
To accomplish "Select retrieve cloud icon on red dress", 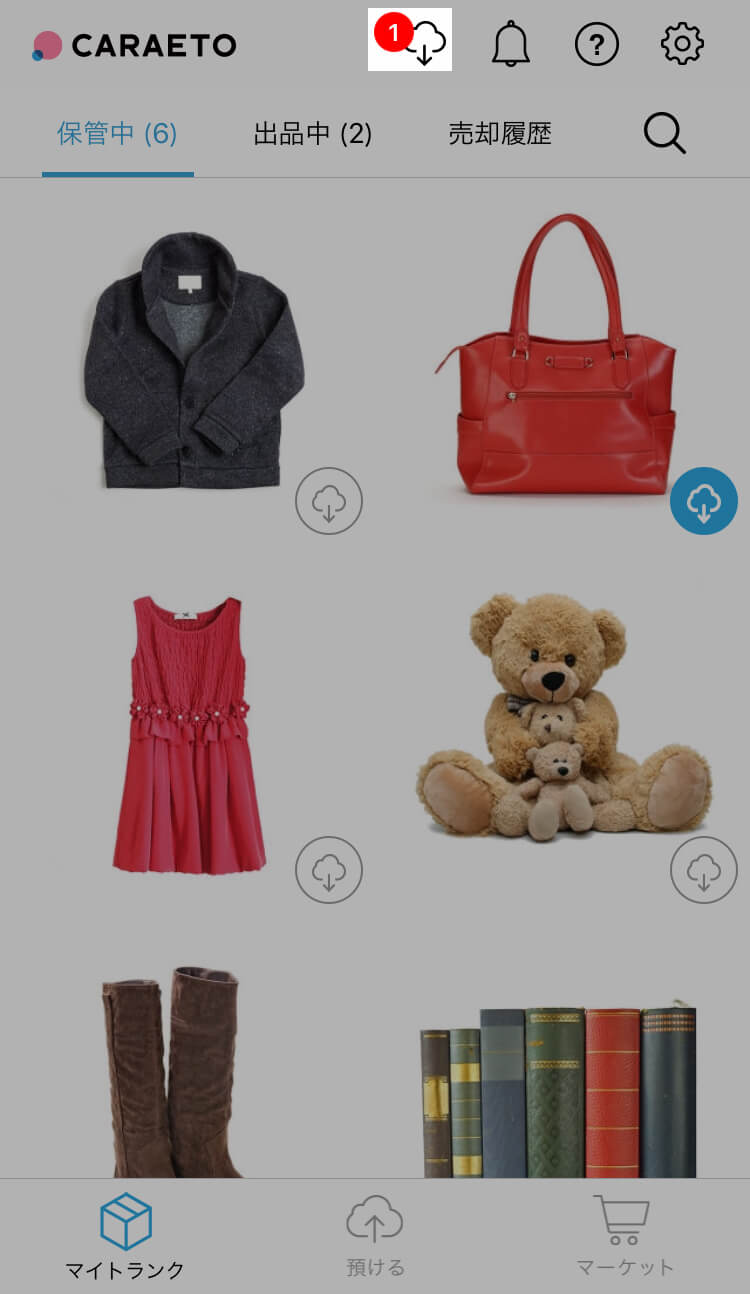I will 328,870.
